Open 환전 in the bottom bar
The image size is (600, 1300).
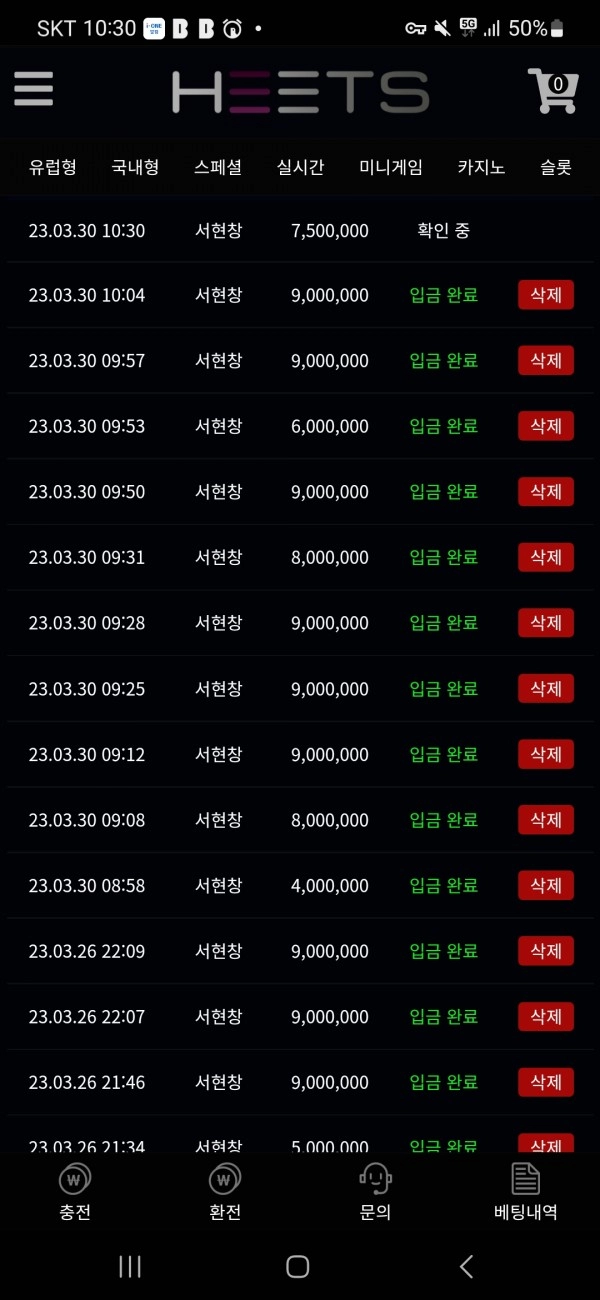[225, 1192]
